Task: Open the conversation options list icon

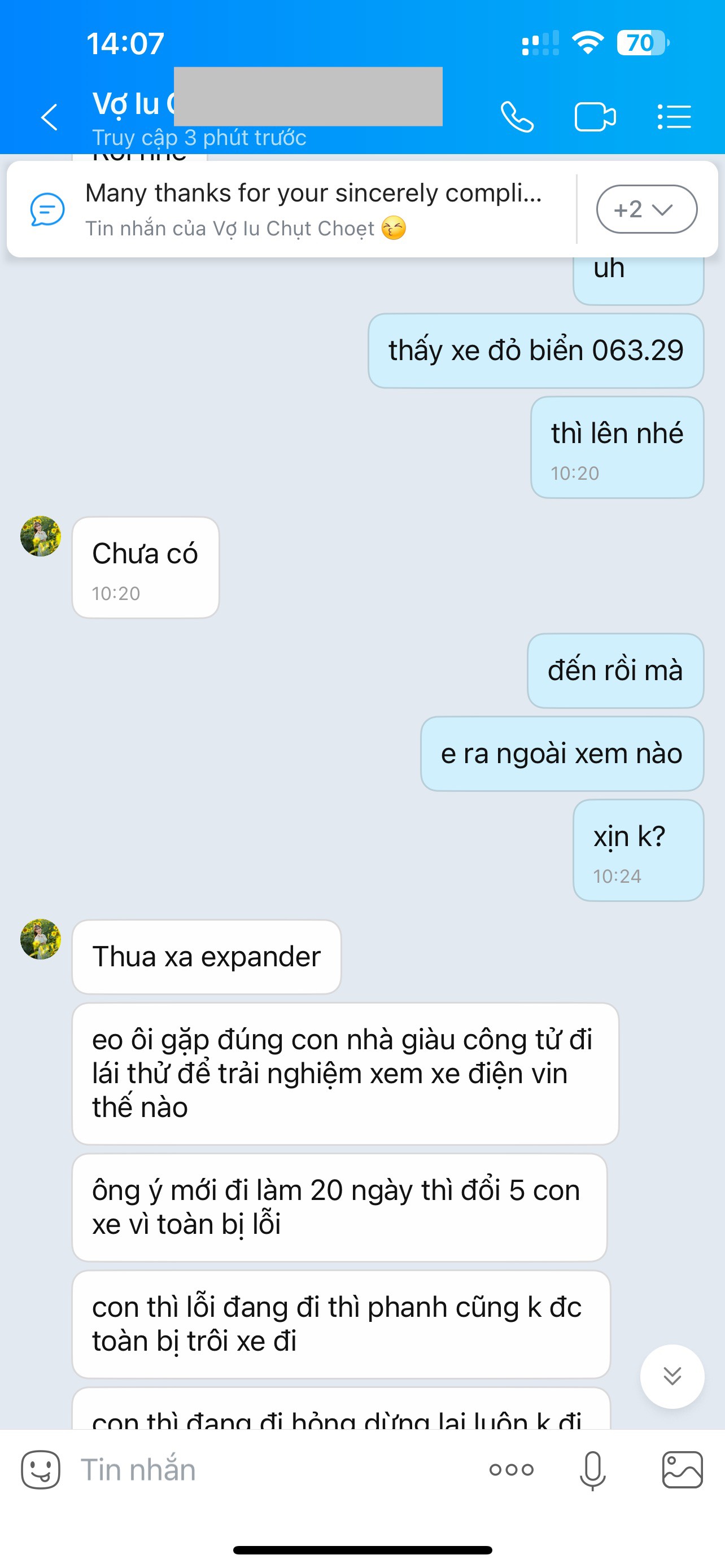Action: pos(675,117)
